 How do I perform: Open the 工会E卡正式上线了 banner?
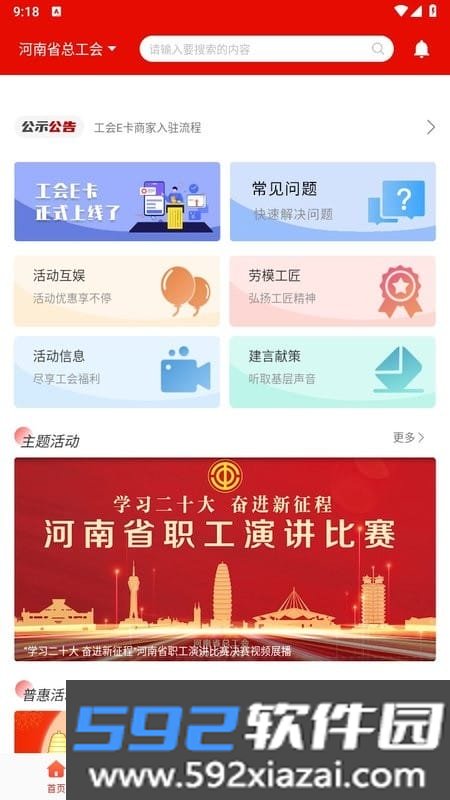[x=117, y=202]
